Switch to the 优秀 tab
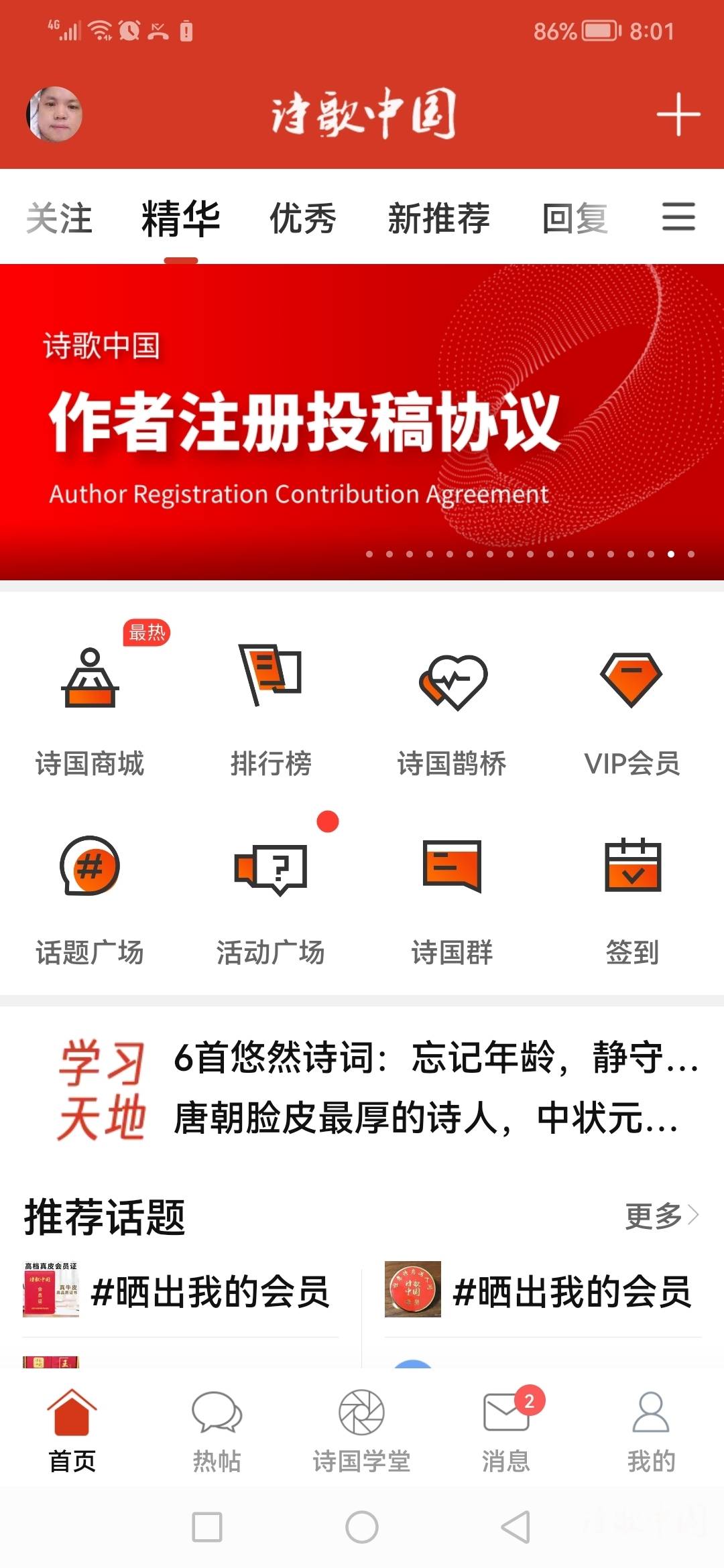Screen dimensions: 724x1568 (x=302, y=218)
